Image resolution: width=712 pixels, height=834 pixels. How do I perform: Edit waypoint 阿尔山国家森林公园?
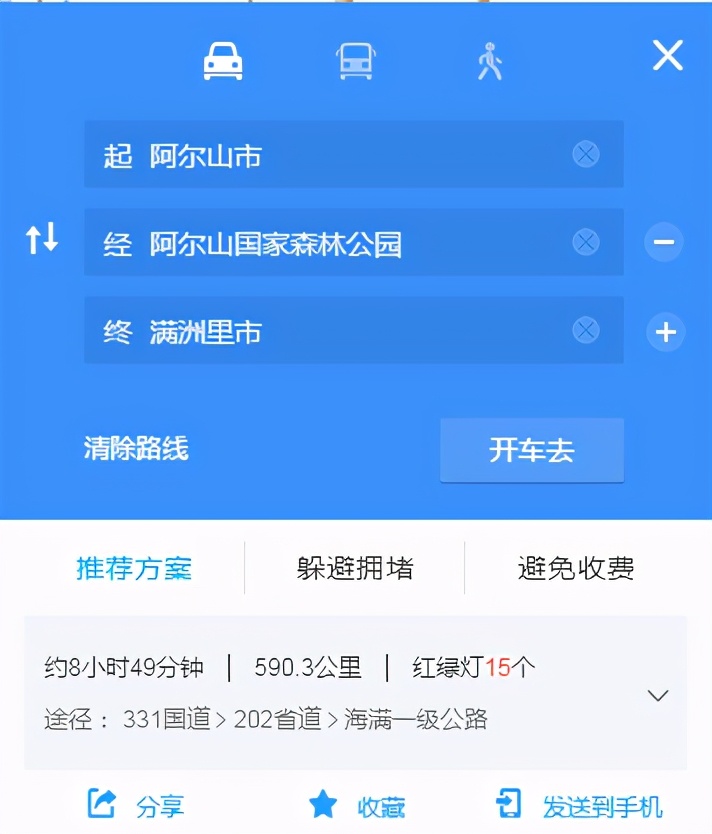point(330,243)
